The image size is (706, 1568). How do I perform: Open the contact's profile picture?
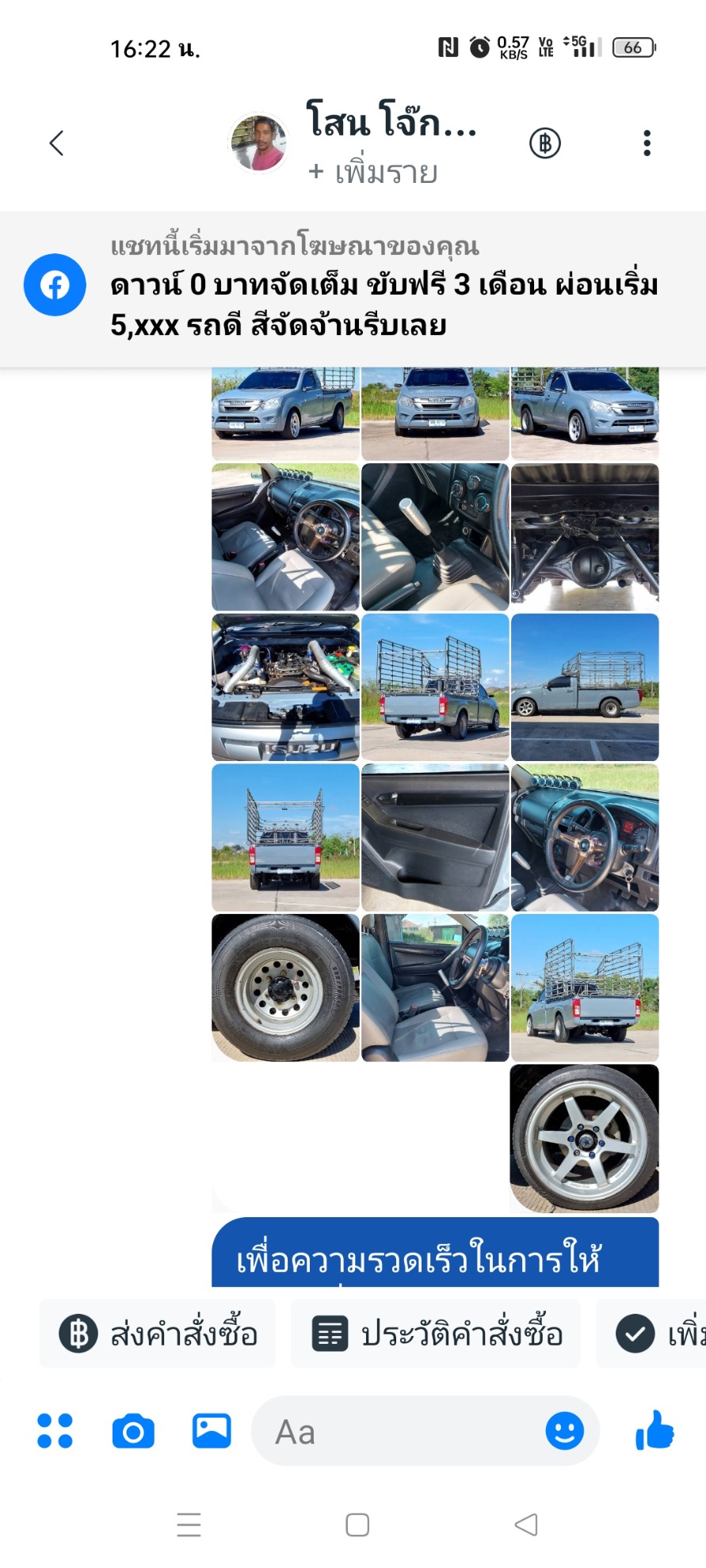[x=258, y=143]
